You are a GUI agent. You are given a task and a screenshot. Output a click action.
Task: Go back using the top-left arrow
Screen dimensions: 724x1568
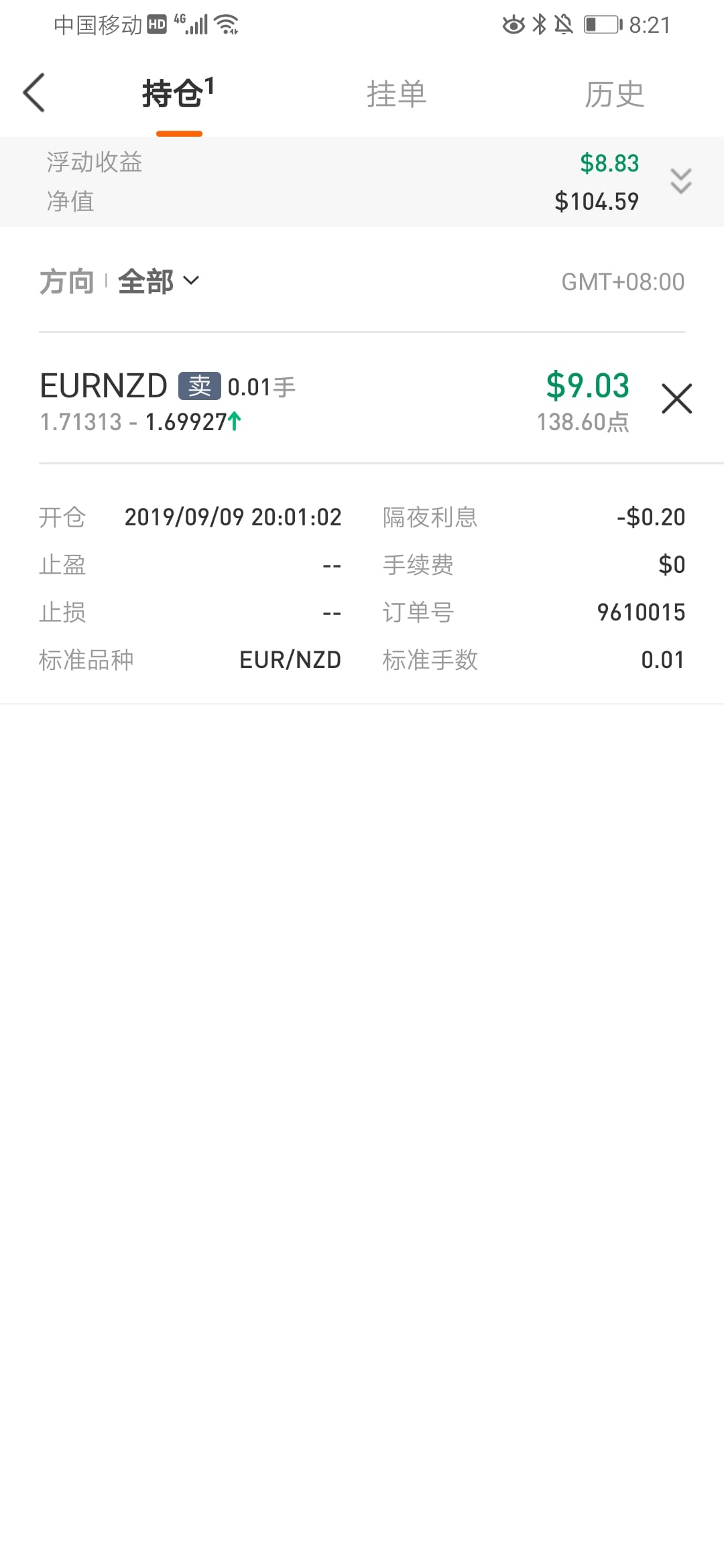(x=34, y=92)
